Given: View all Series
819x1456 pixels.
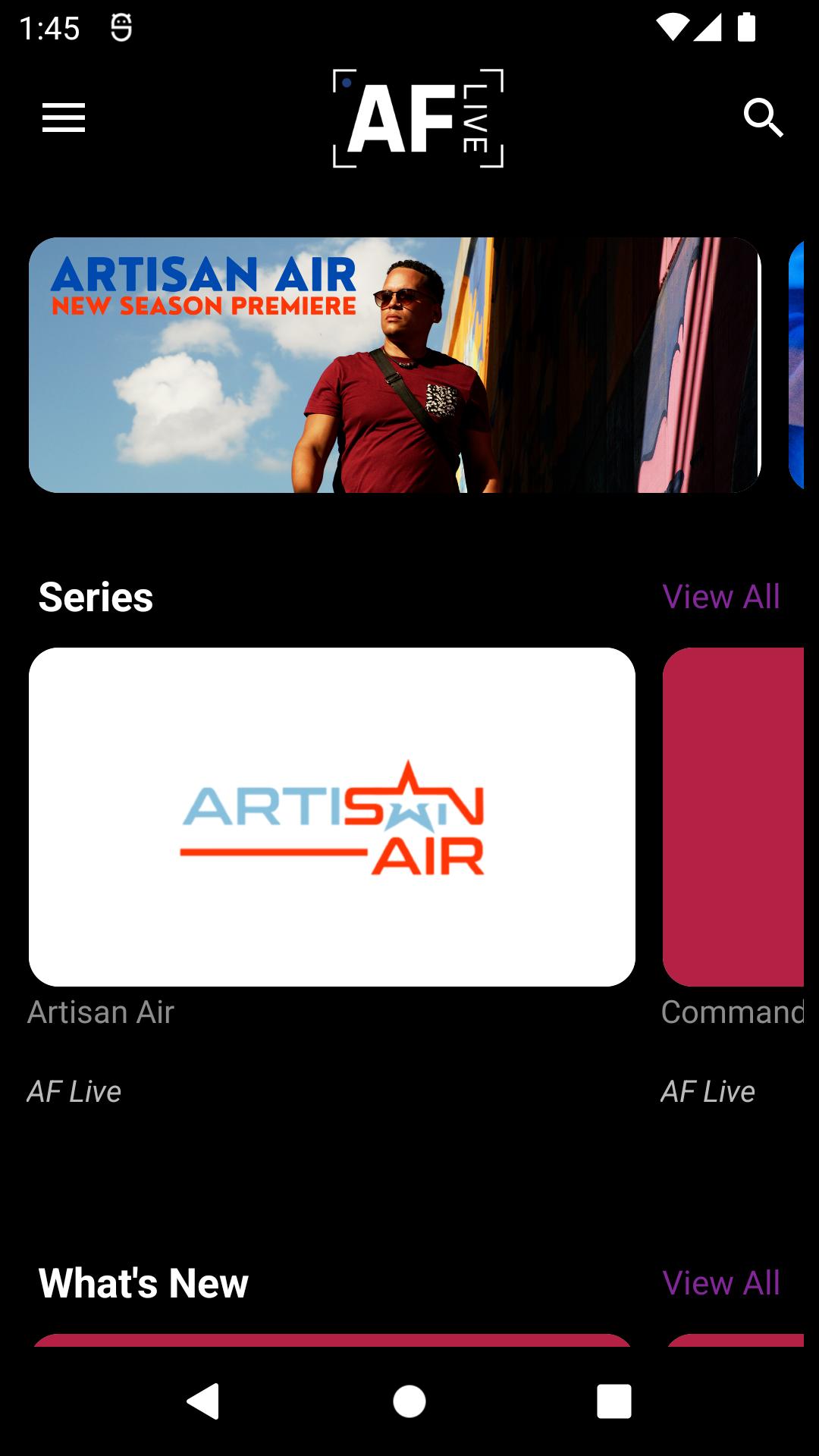Looking at the screenshot, I should pyautogui.click(x=720, y=597).
